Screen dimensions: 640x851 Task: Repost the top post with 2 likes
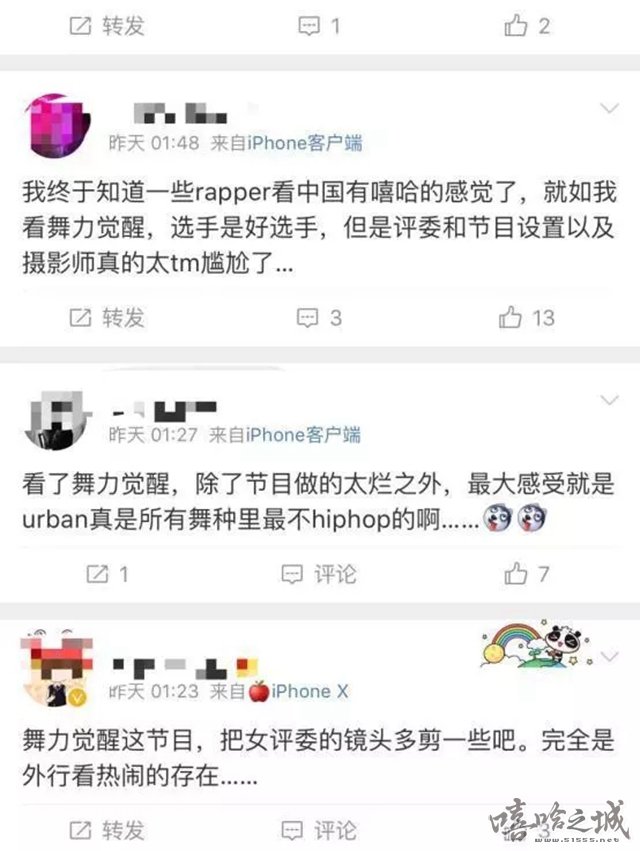click(x=107, y=26)
